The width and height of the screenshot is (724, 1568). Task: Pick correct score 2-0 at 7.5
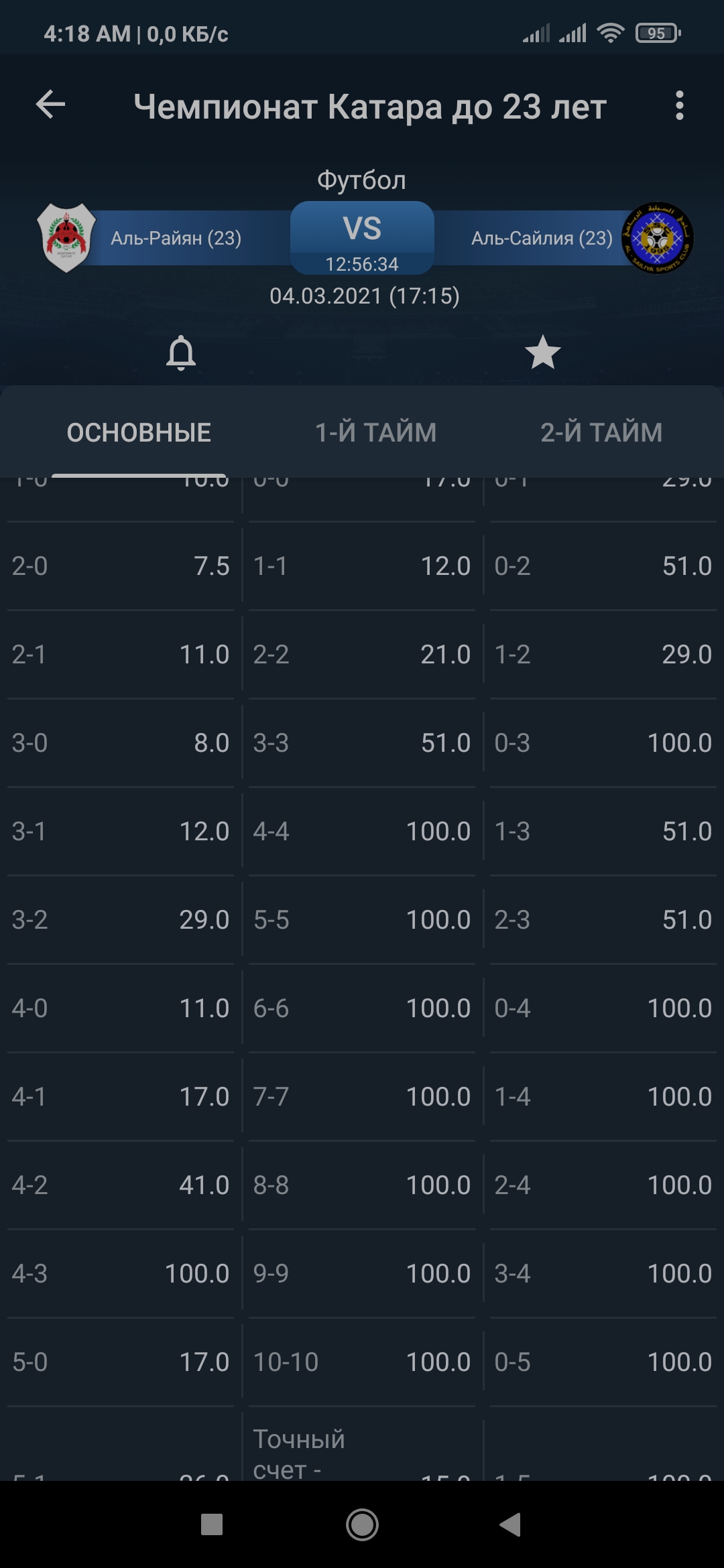(121, 566)
